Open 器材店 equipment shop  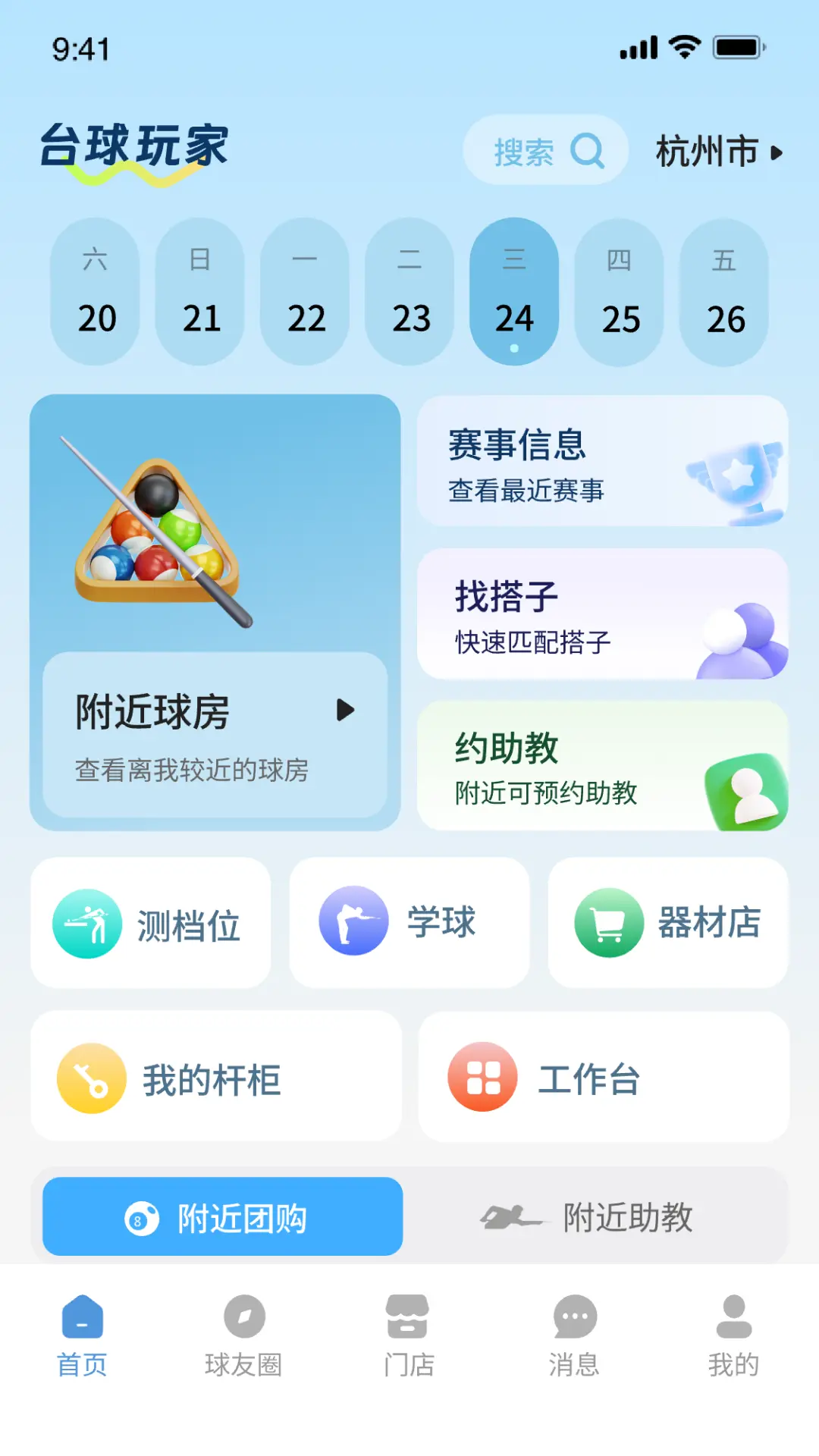(668, 923)
